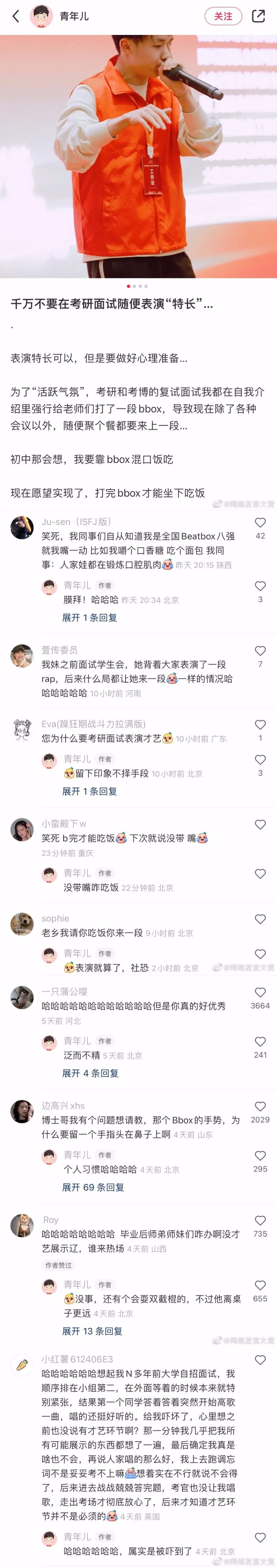Go back using the top-left arrow
This screenshot has width=277, height=1568.
16,16
